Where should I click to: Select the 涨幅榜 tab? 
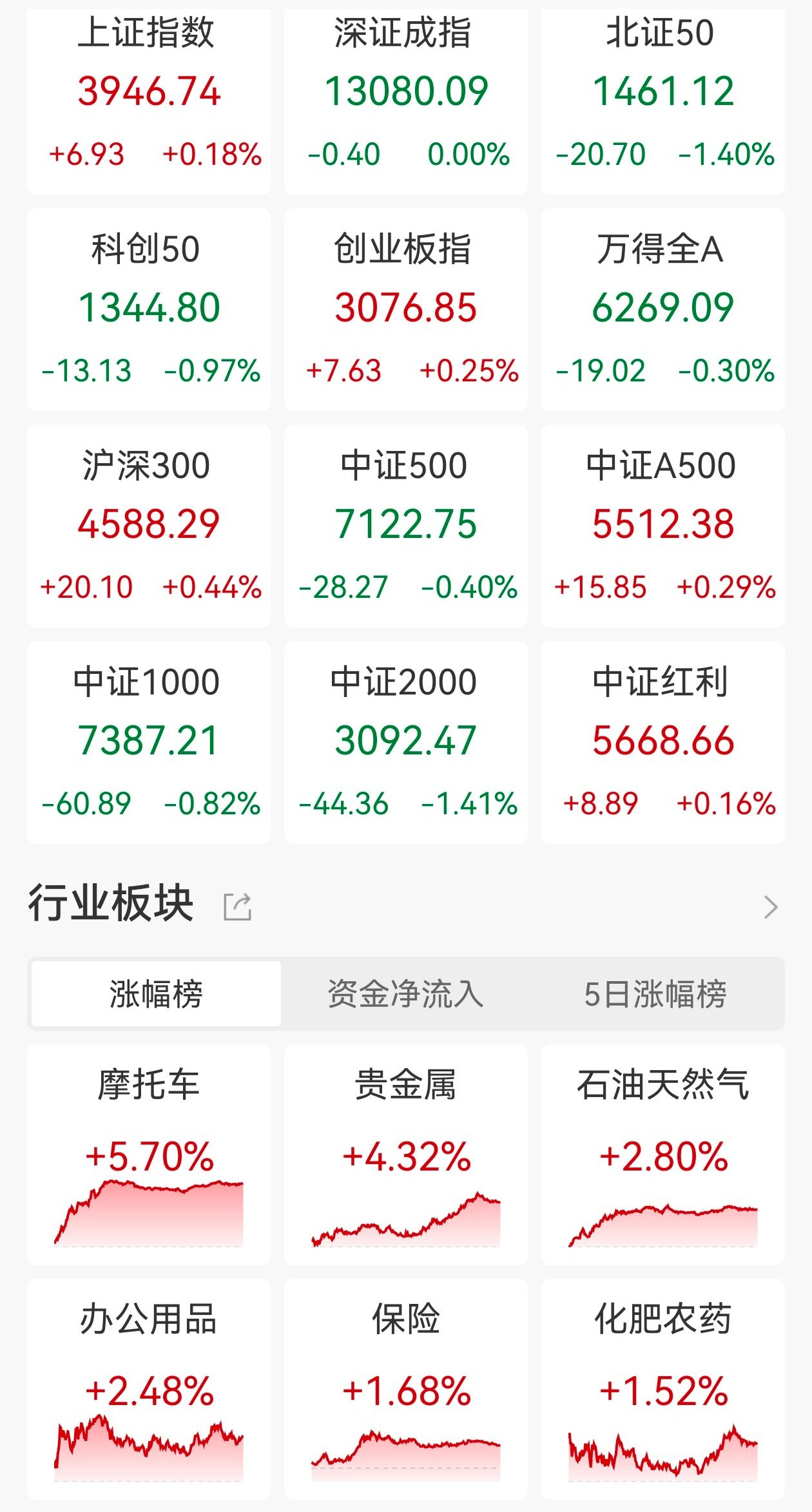(157, 995)
